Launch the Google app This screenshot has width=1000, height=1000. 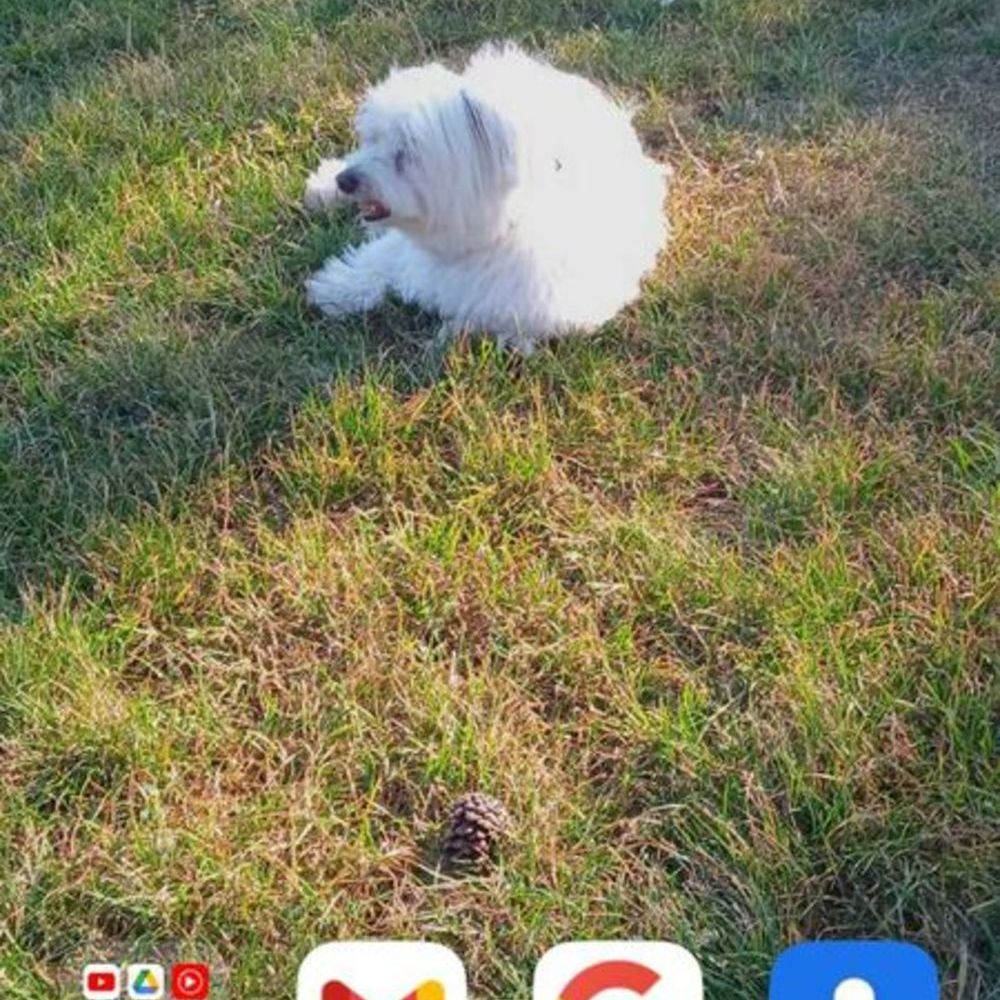click(617, 973)
